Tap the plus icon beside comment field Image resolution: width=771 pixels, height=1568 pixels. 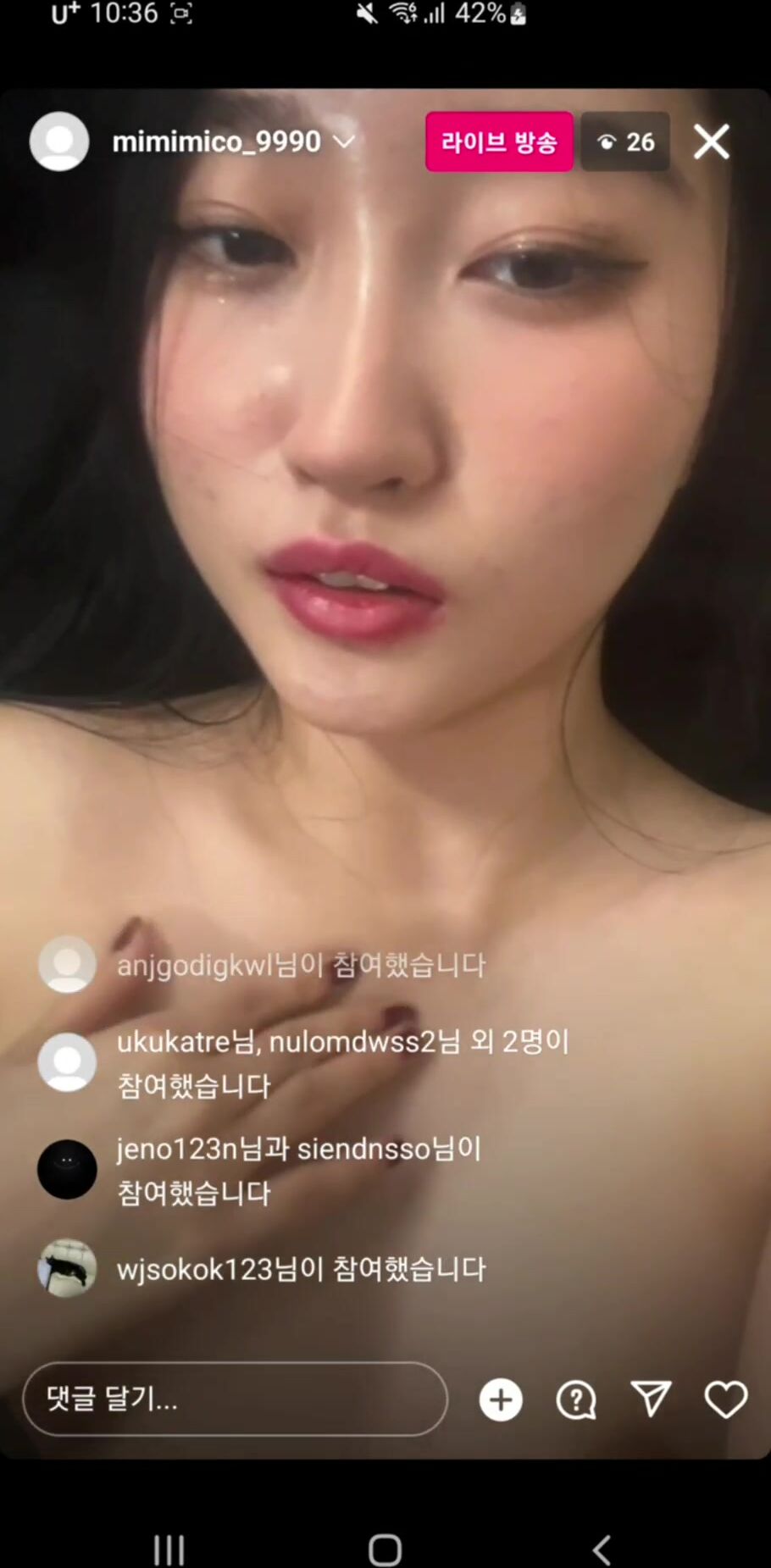[501, 1399]
